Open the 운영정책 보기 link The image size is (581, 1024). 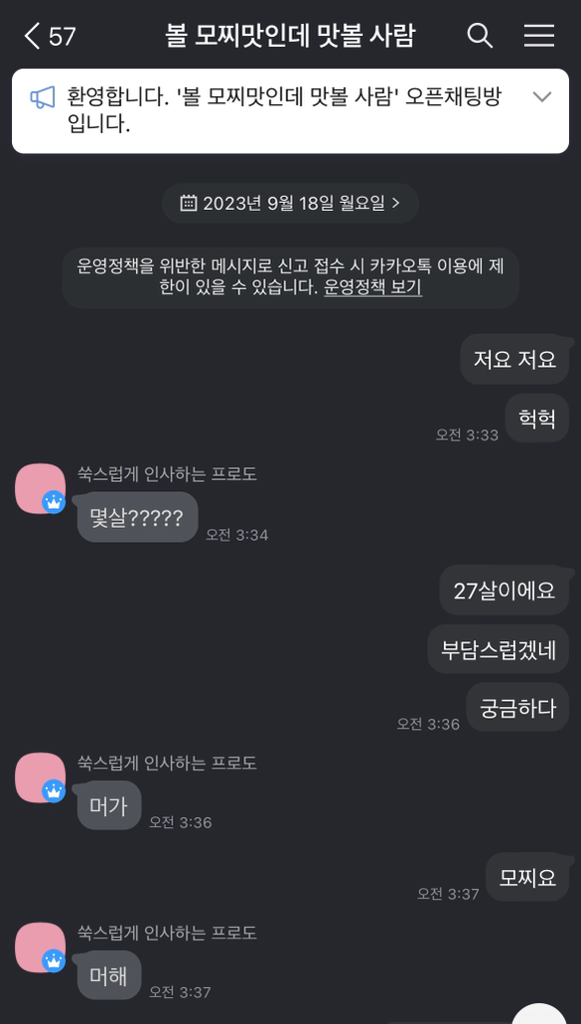click(x=373, y=288)
